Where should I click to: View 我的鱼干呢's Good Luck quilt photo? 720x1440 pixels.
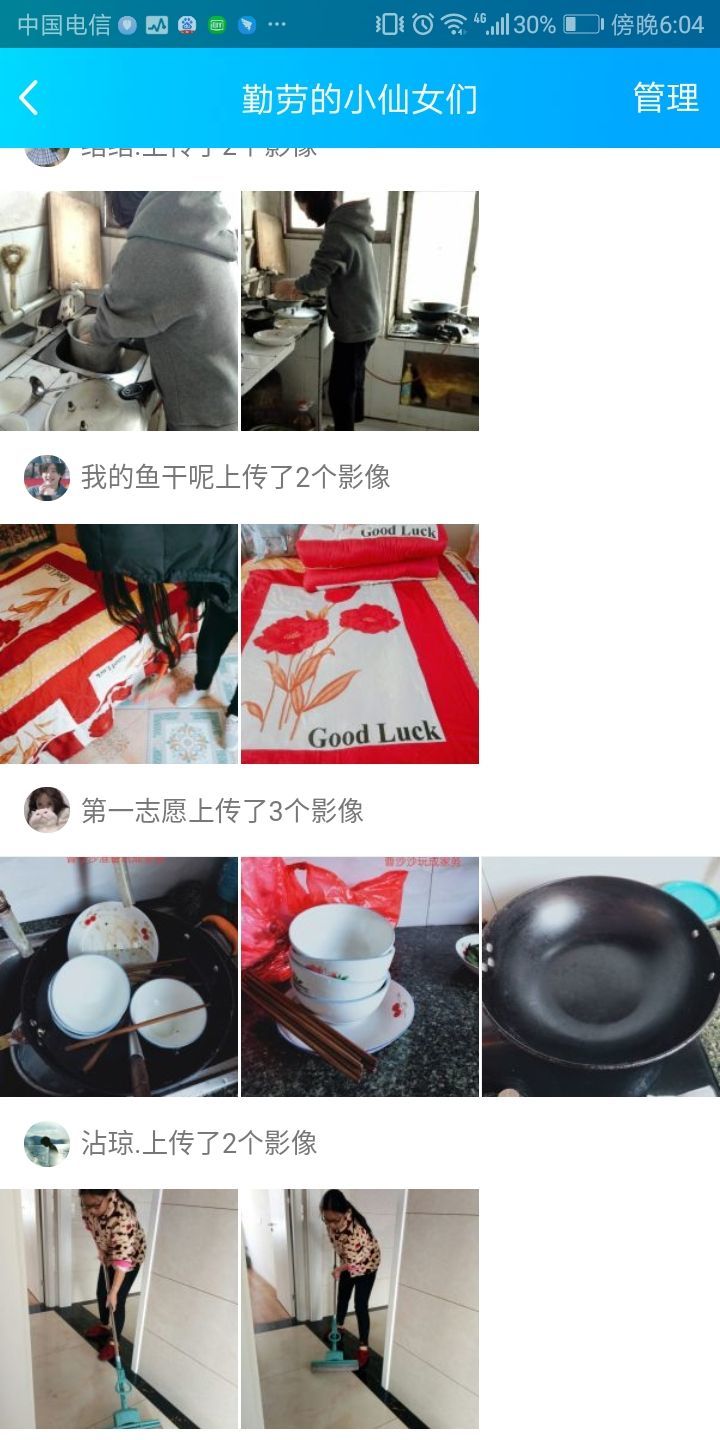pos(360,643)
